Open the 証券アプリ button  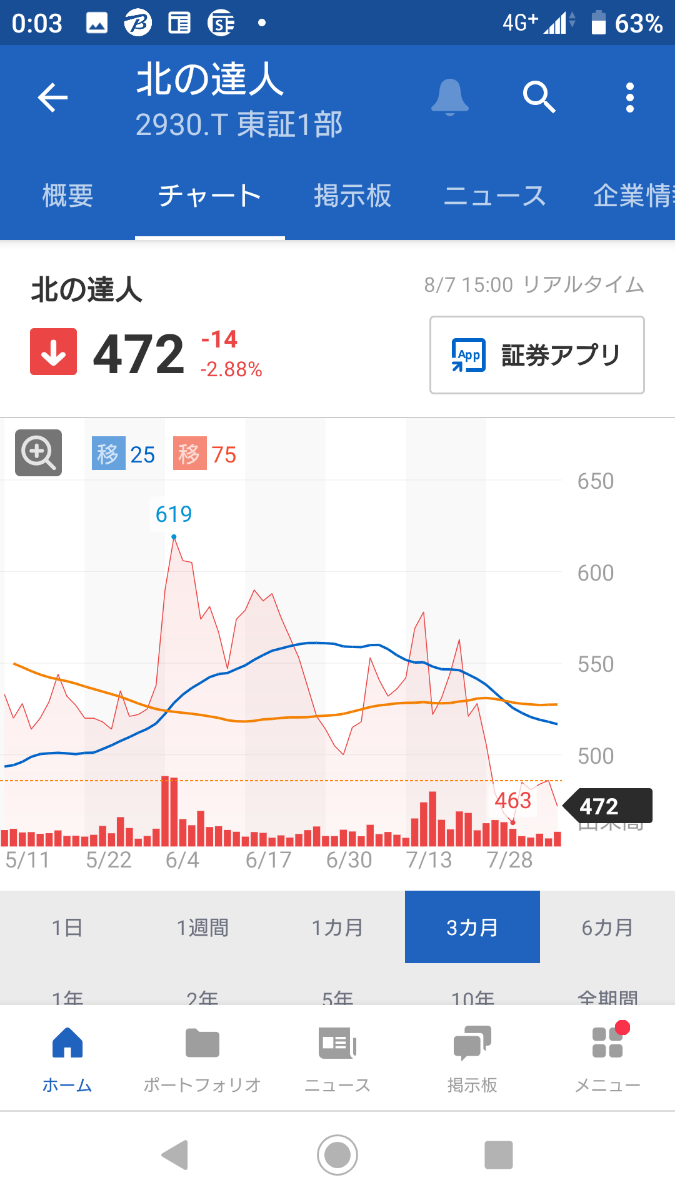[537, 355]
